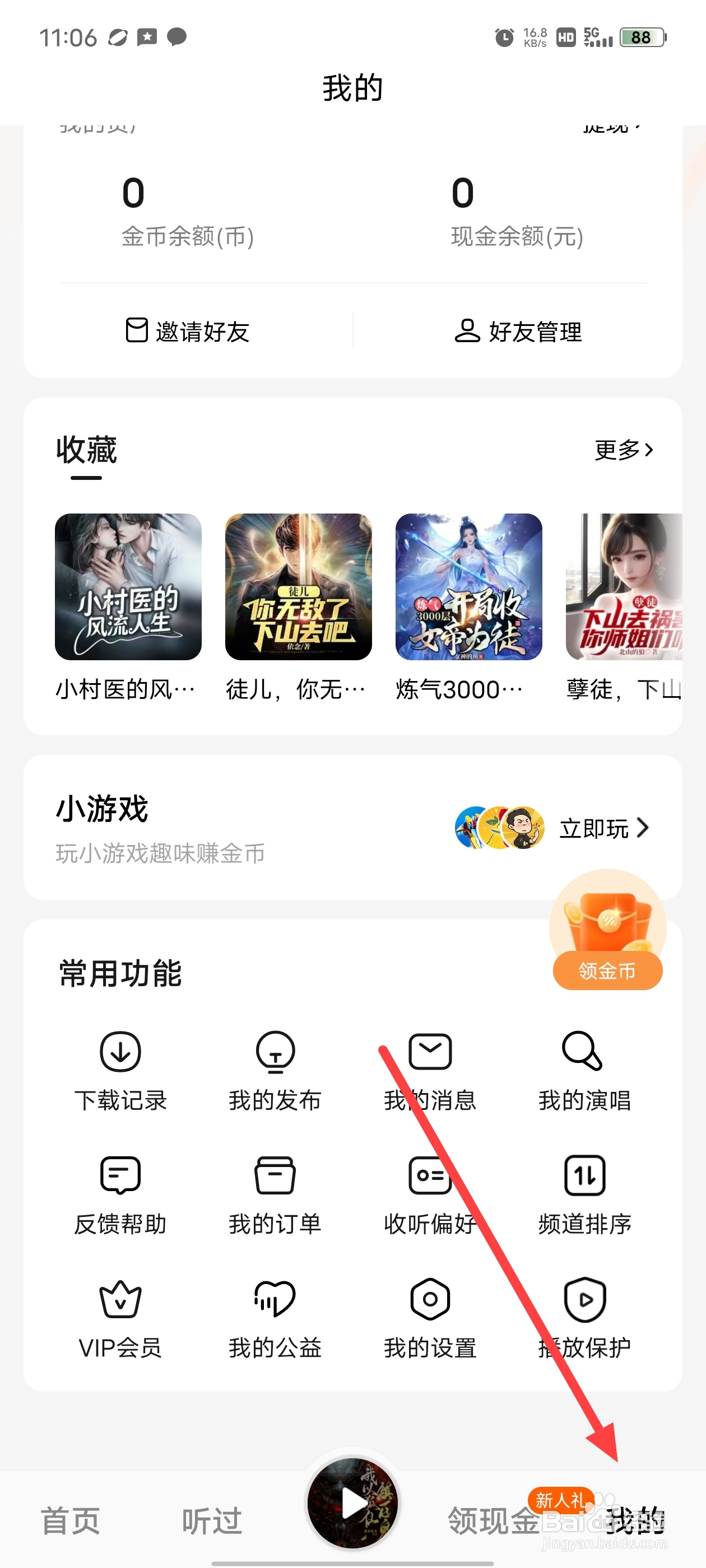The image size is (706, 1568).
Task: Open mini games with 立即玩 chevron
Action: [x=602, y=828]
